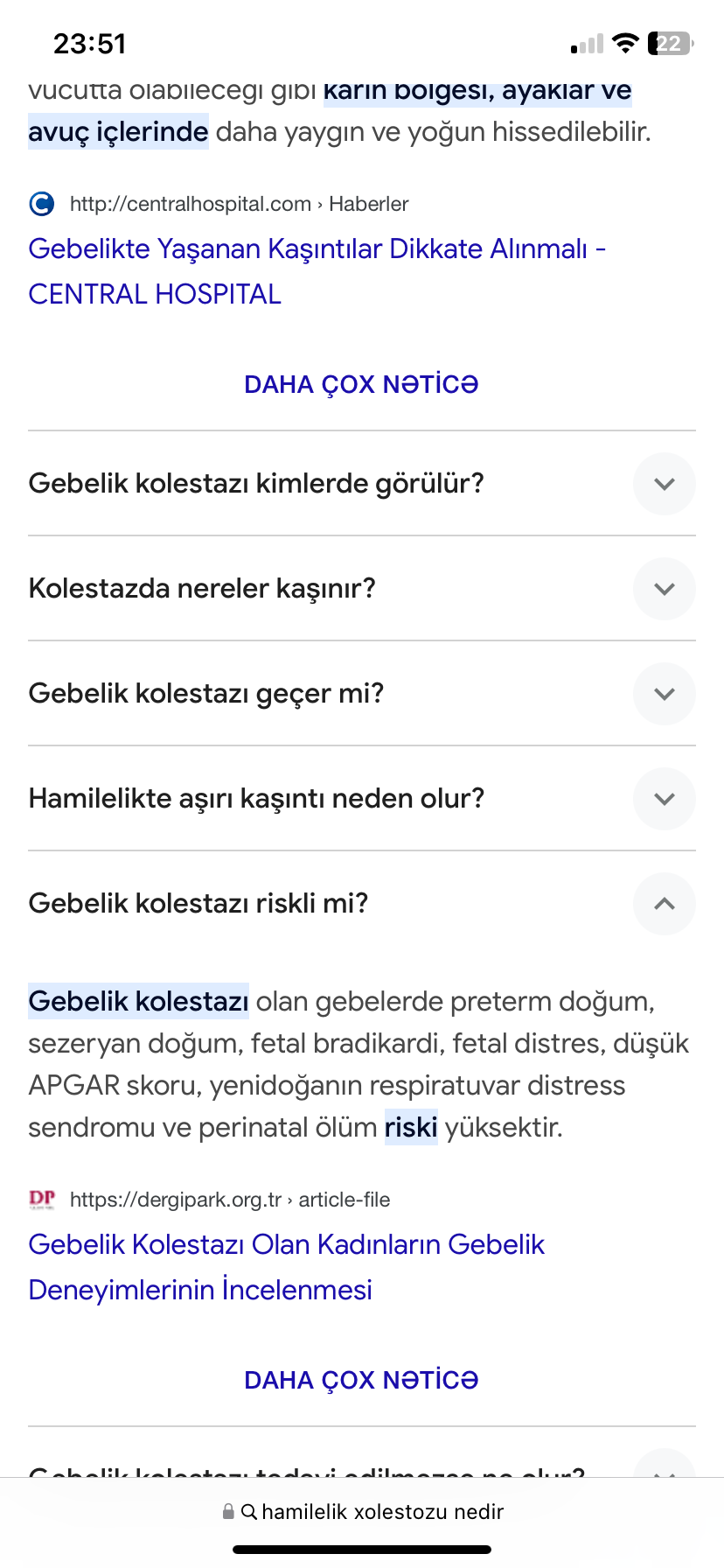Tap DAHA ÇOX NƏTİCƏ below Central Hospital
The height and width of the screenshot is (1568, 724).
tap(361, 384)
